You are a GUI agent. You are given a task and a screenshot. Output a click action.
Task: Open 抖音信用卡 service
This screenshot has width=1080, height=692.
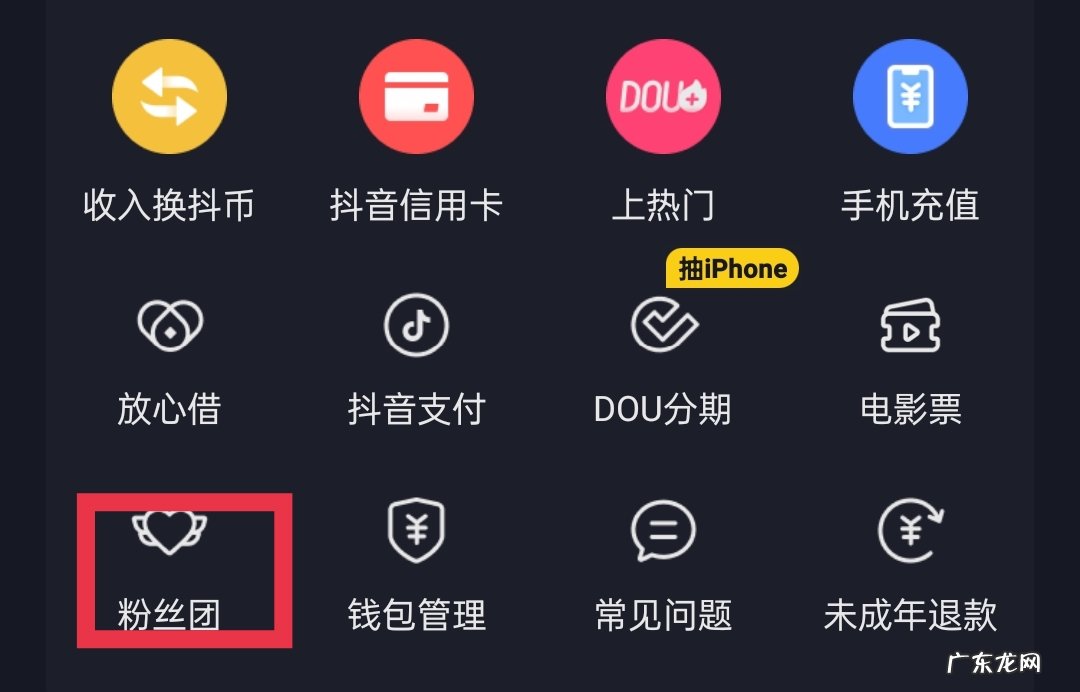click(x=416, y=98)
